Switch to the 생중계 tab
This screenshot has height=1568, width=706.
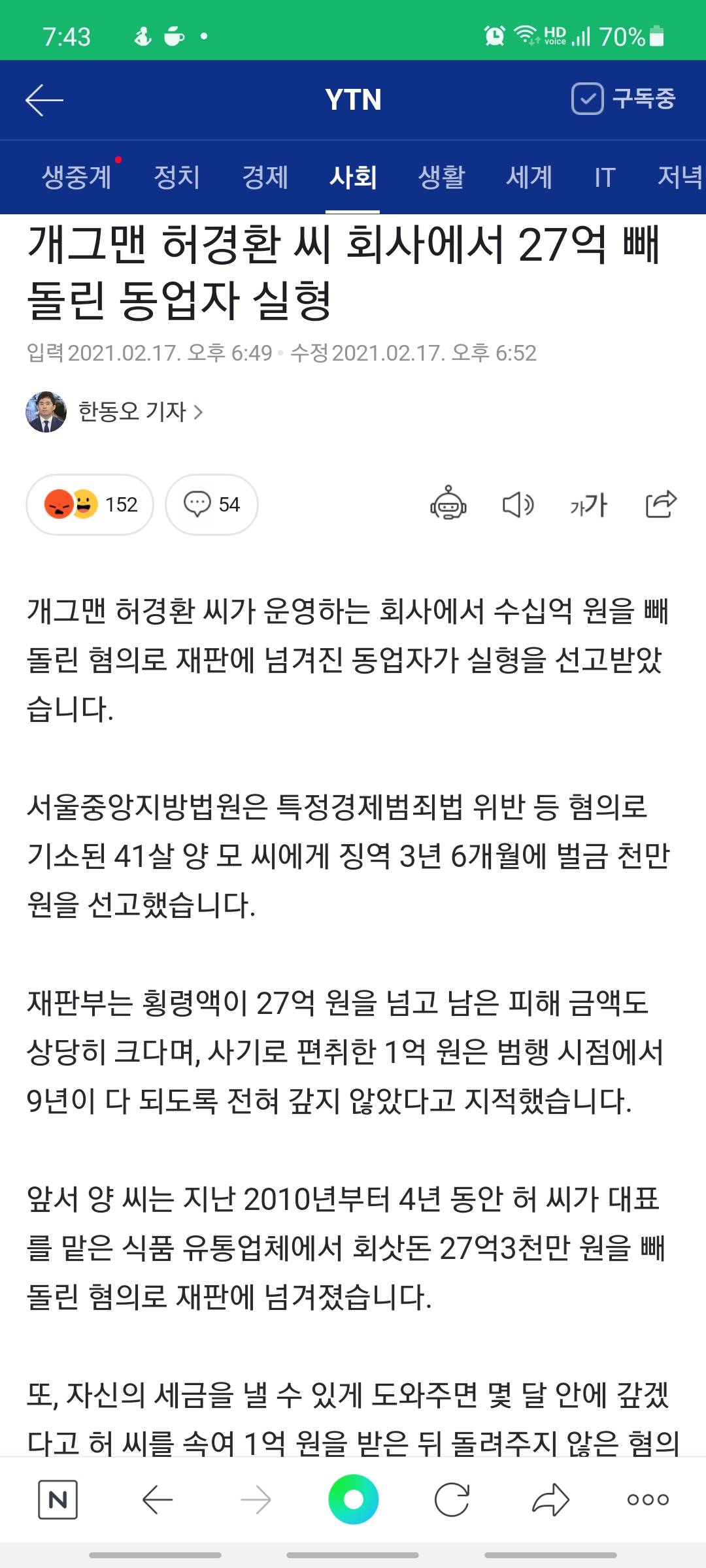click(76, 177)
